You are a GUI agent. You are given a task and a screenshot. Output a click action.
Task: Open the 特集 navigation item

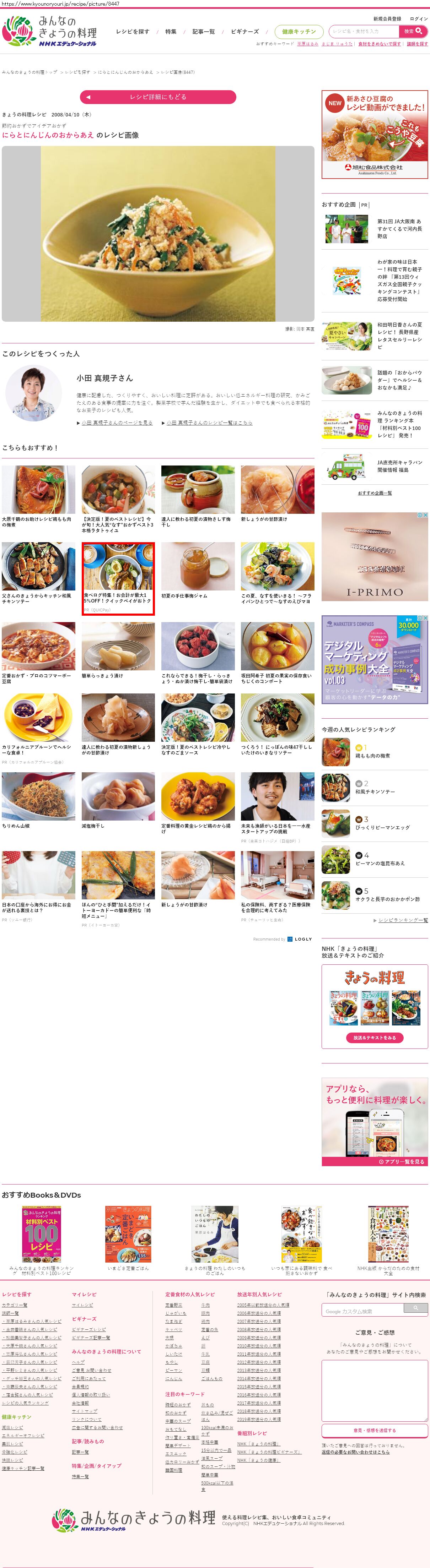(171, 32)
